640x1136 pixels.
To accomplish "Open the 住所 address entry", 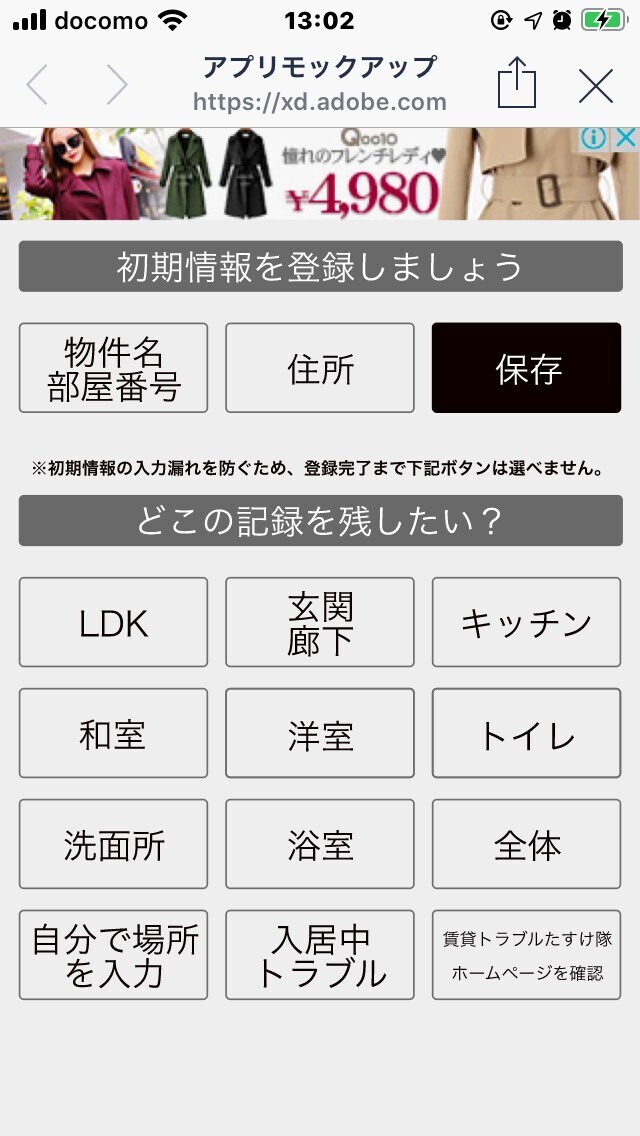I will click(x=320, y=368).
